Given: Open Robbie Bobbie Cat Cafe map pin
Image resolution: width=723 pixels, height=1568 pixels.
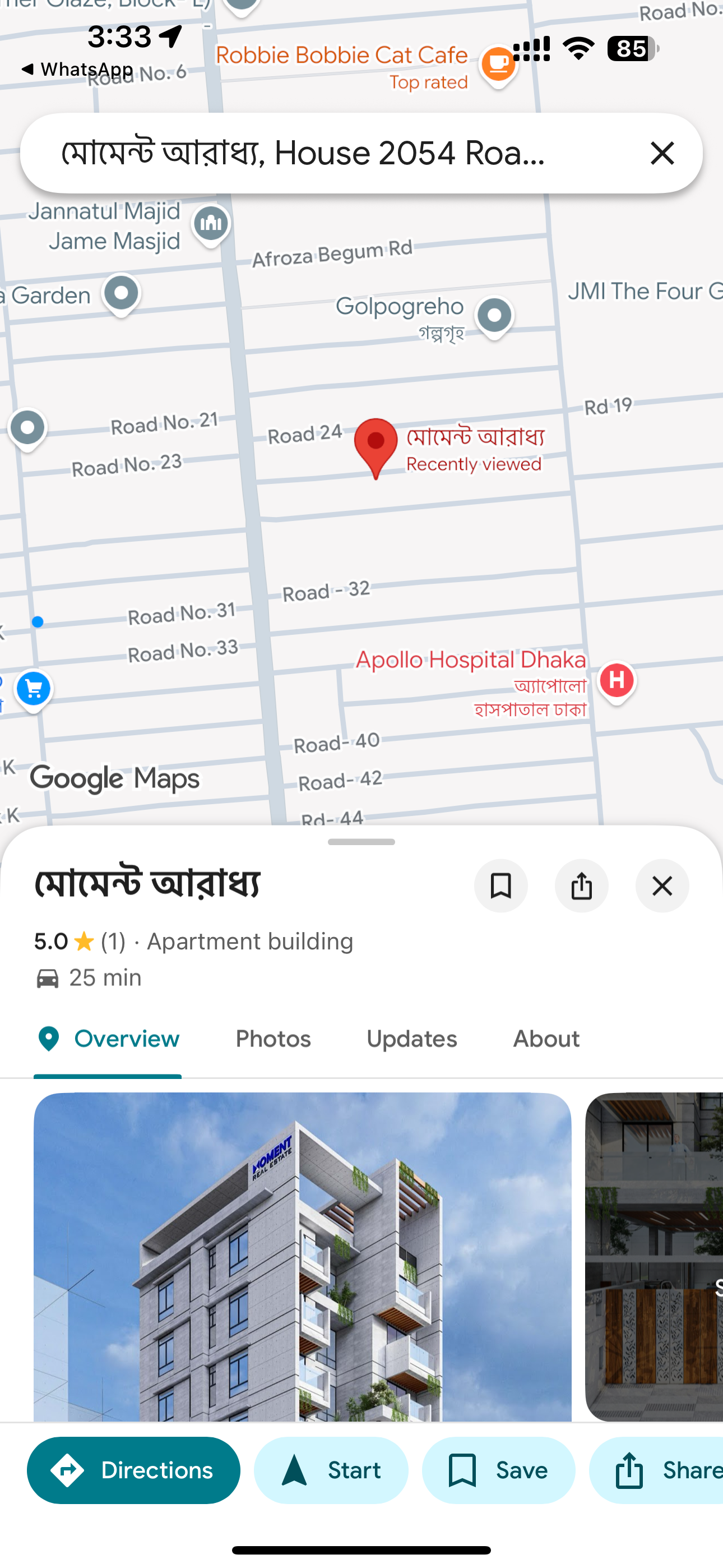Looking at the screenshot, I should point(498,64).
